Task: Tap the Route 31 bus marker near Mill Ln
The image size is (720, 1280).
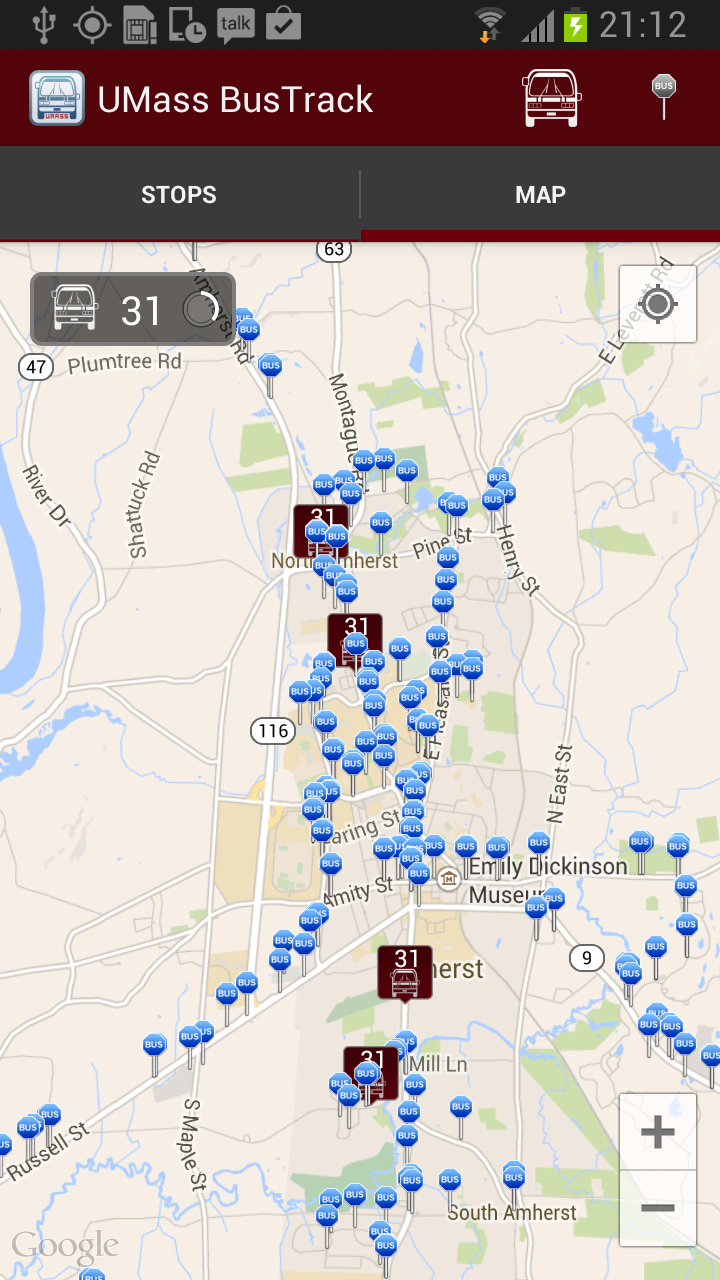Action: point(372,1068)
